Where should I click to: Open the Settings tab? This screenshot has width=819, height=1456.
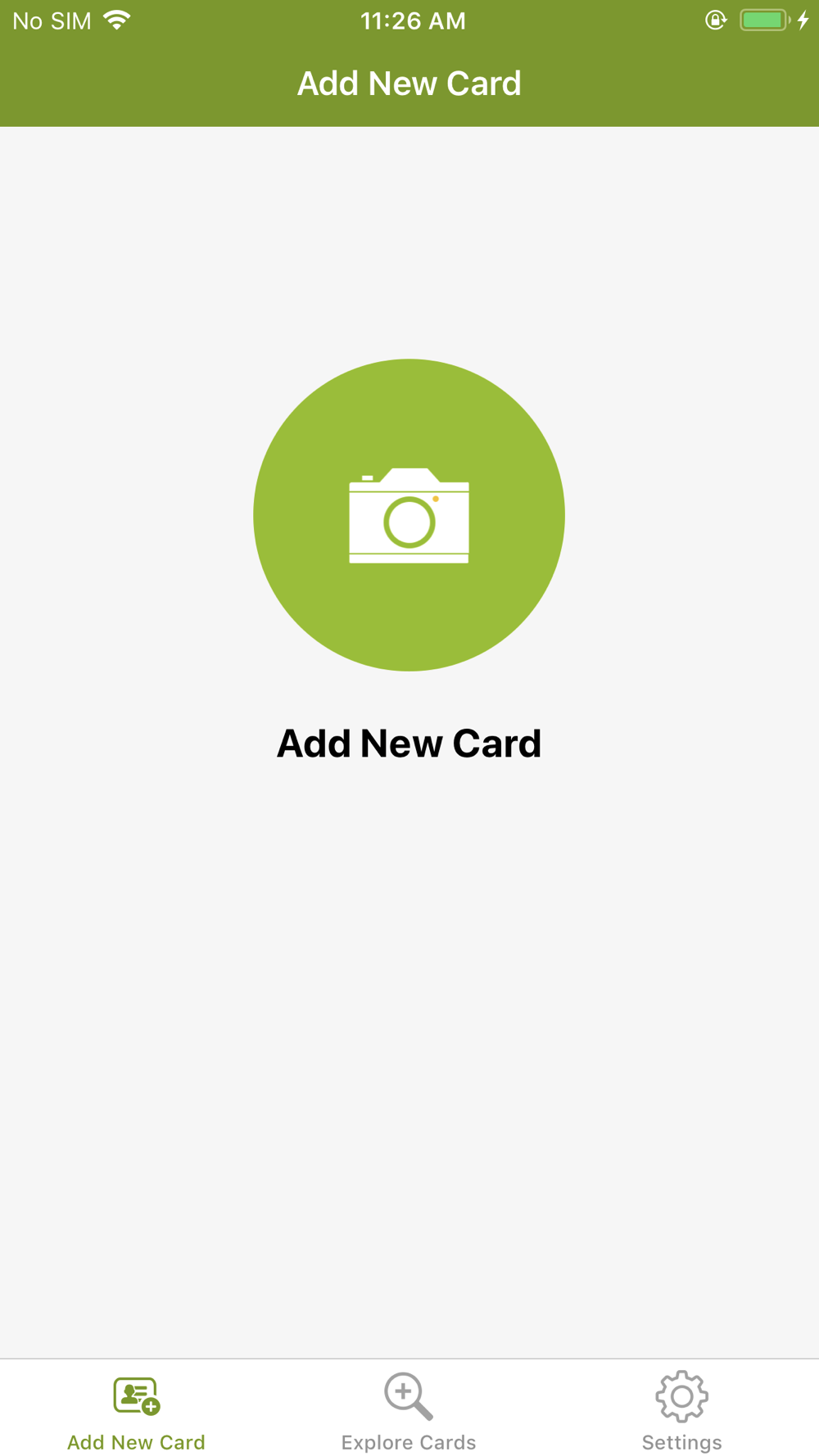pyautogui.click(x=681, y=1412)
